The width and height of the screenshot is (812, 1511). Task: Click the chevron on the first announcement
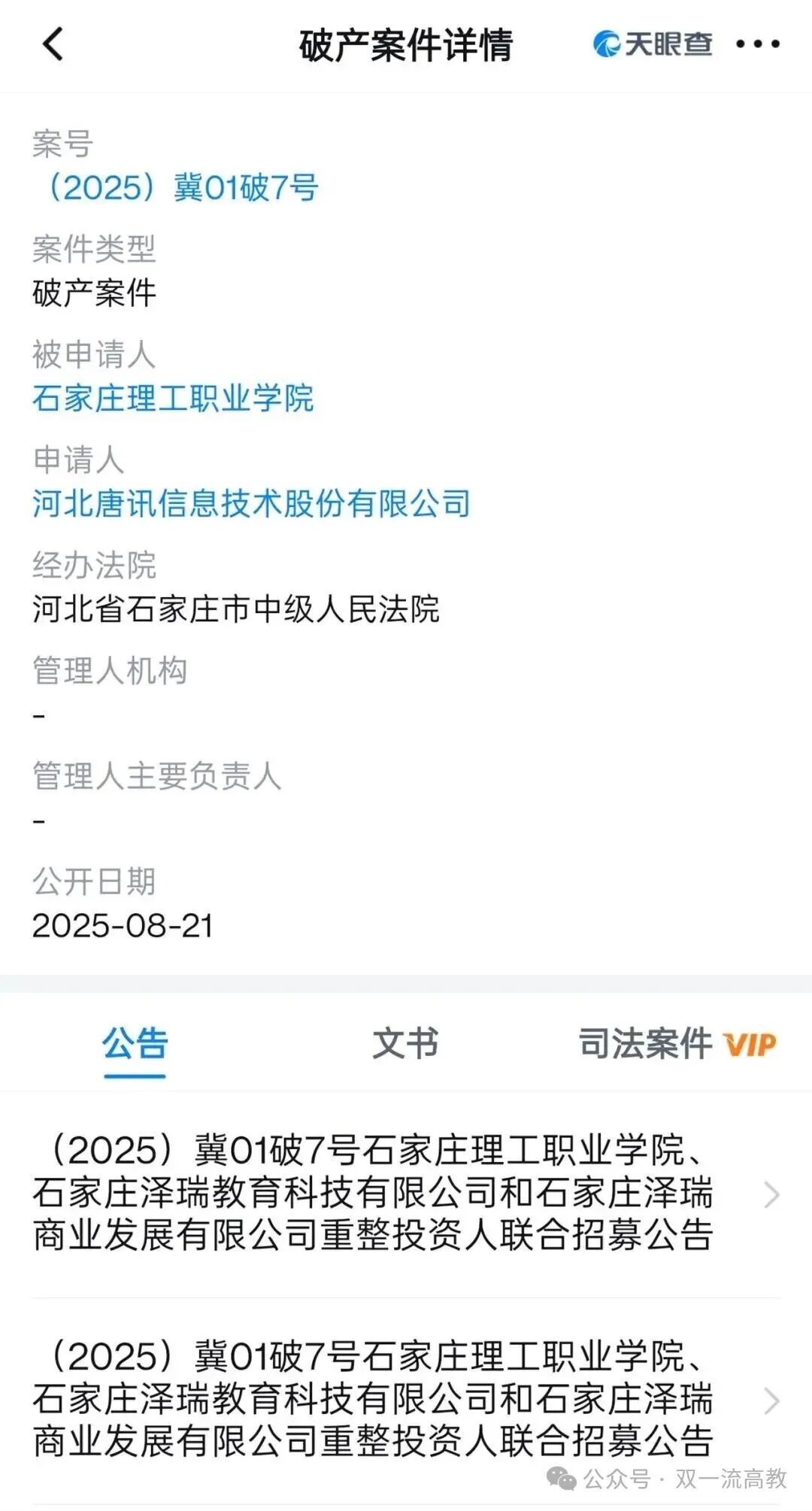pyautogui.click(x=771, y=1194)
